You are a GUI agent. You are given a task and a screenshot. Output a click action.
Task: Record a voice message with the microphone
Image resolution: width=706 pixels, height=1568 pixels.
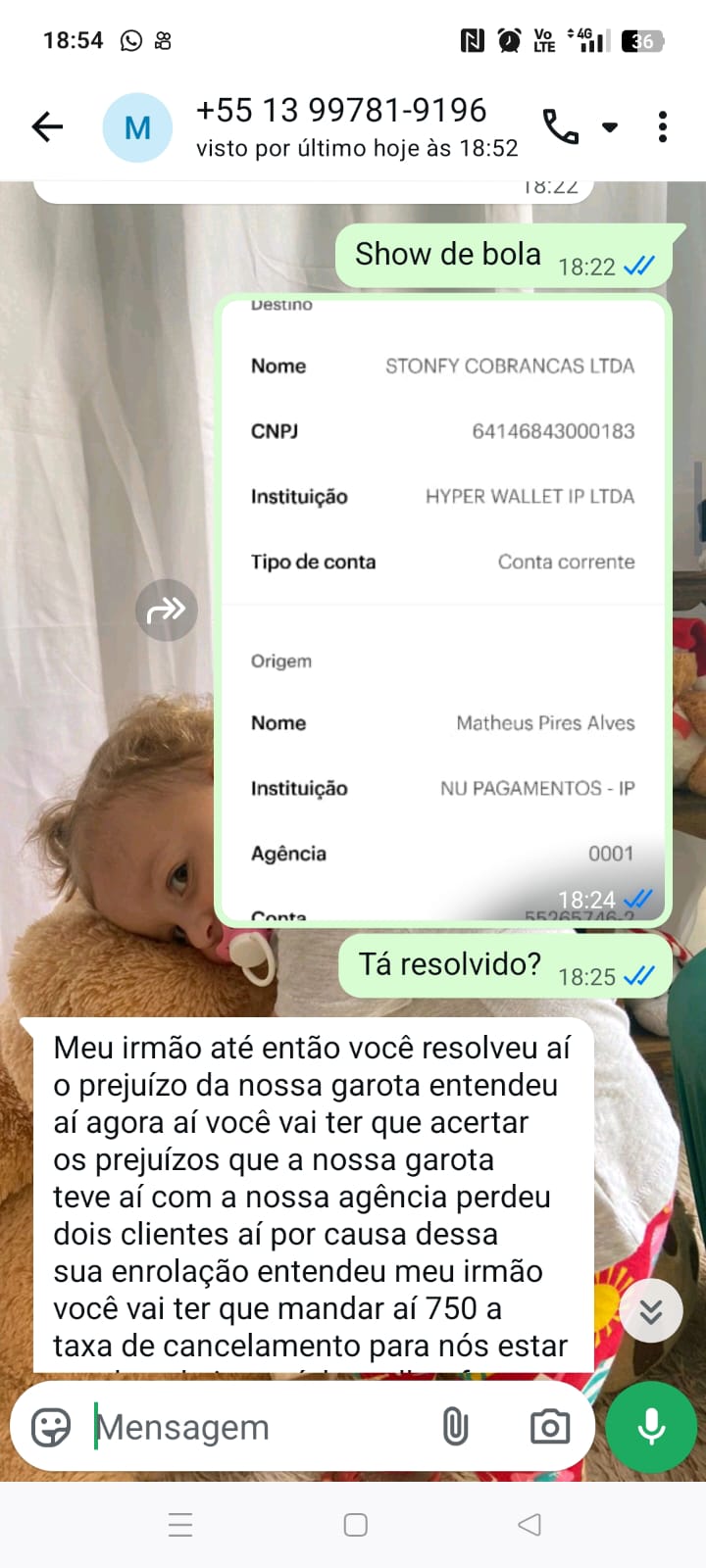tap(651, 1427)
